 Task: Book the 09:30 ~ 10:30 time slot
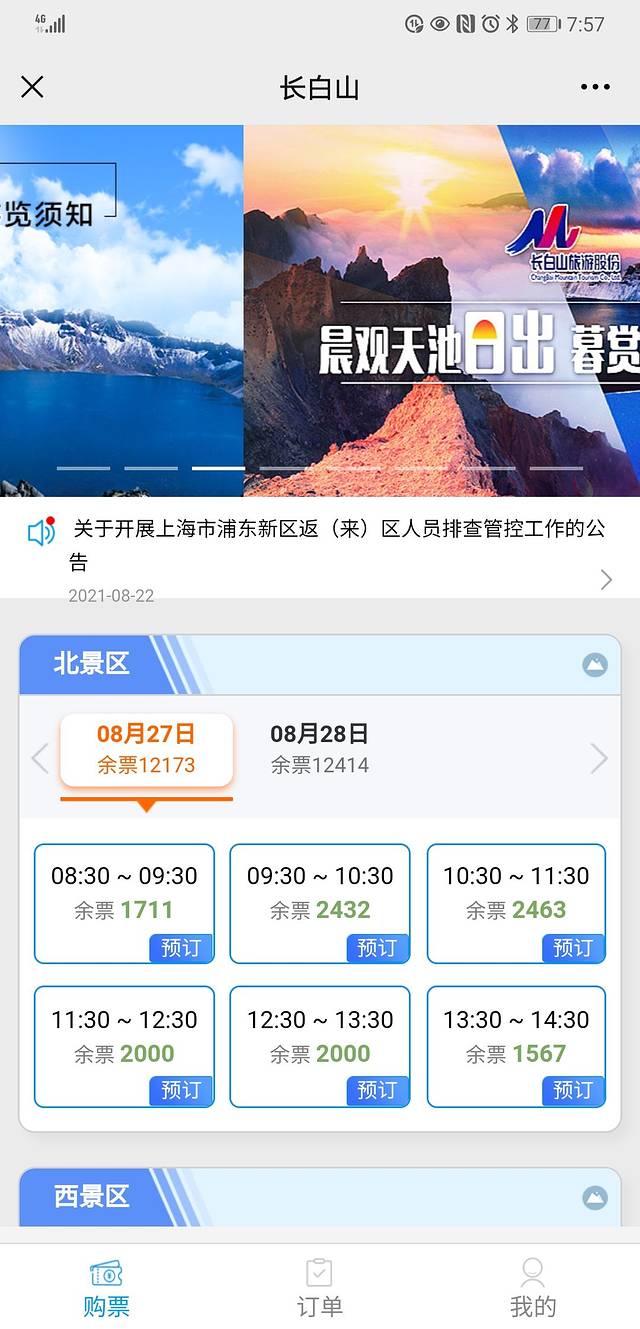377,948
